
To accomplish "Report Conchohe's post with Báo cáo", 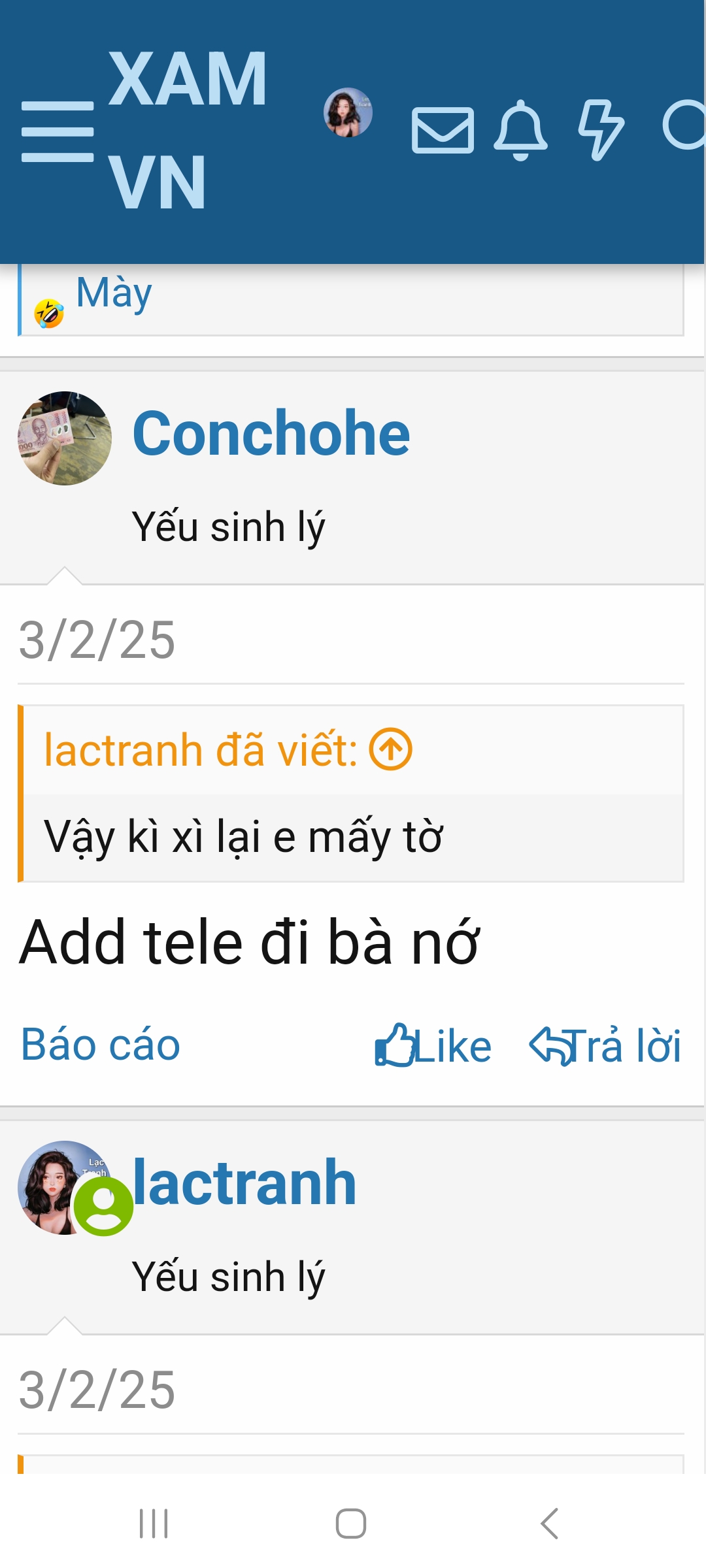I will click(101, 1045).
